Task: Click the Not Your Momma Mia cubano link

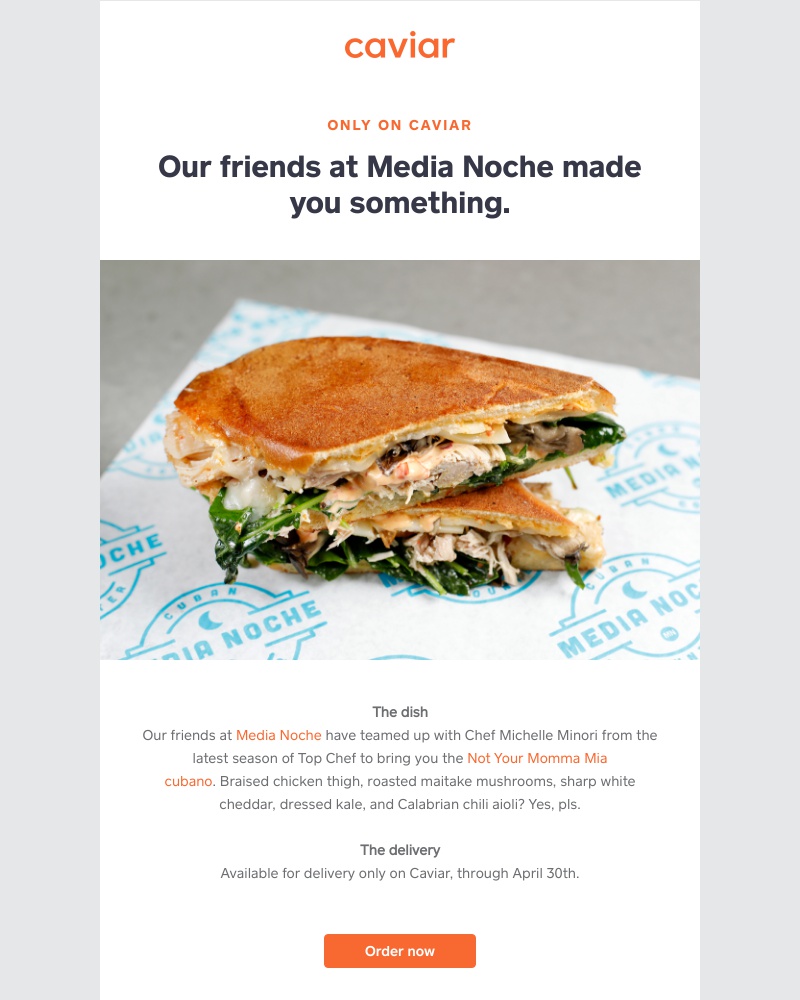Action: [x=539, y=758]
